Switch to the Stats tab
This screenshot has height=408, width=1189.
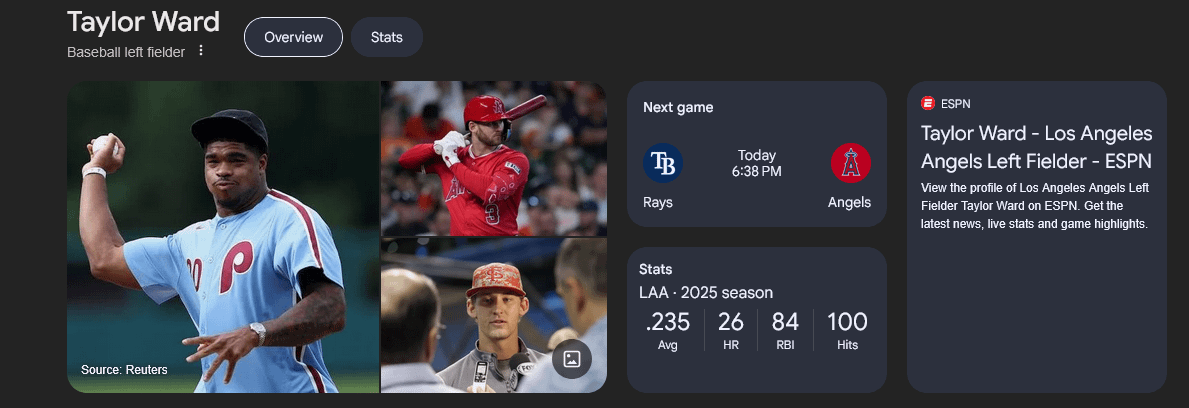(x=386, y=37)
